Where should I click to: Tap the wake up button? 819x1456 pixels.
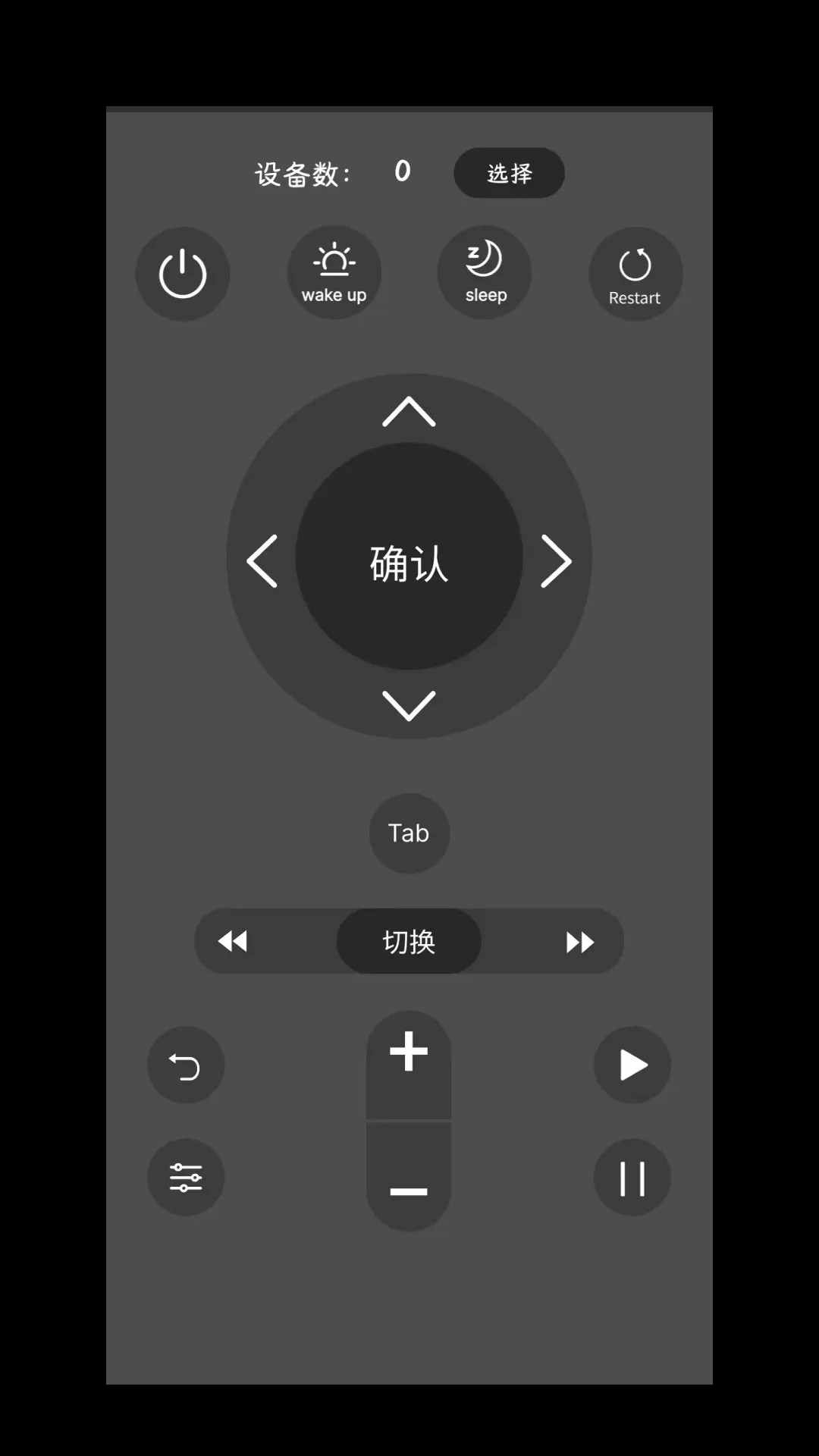point(334,273)
